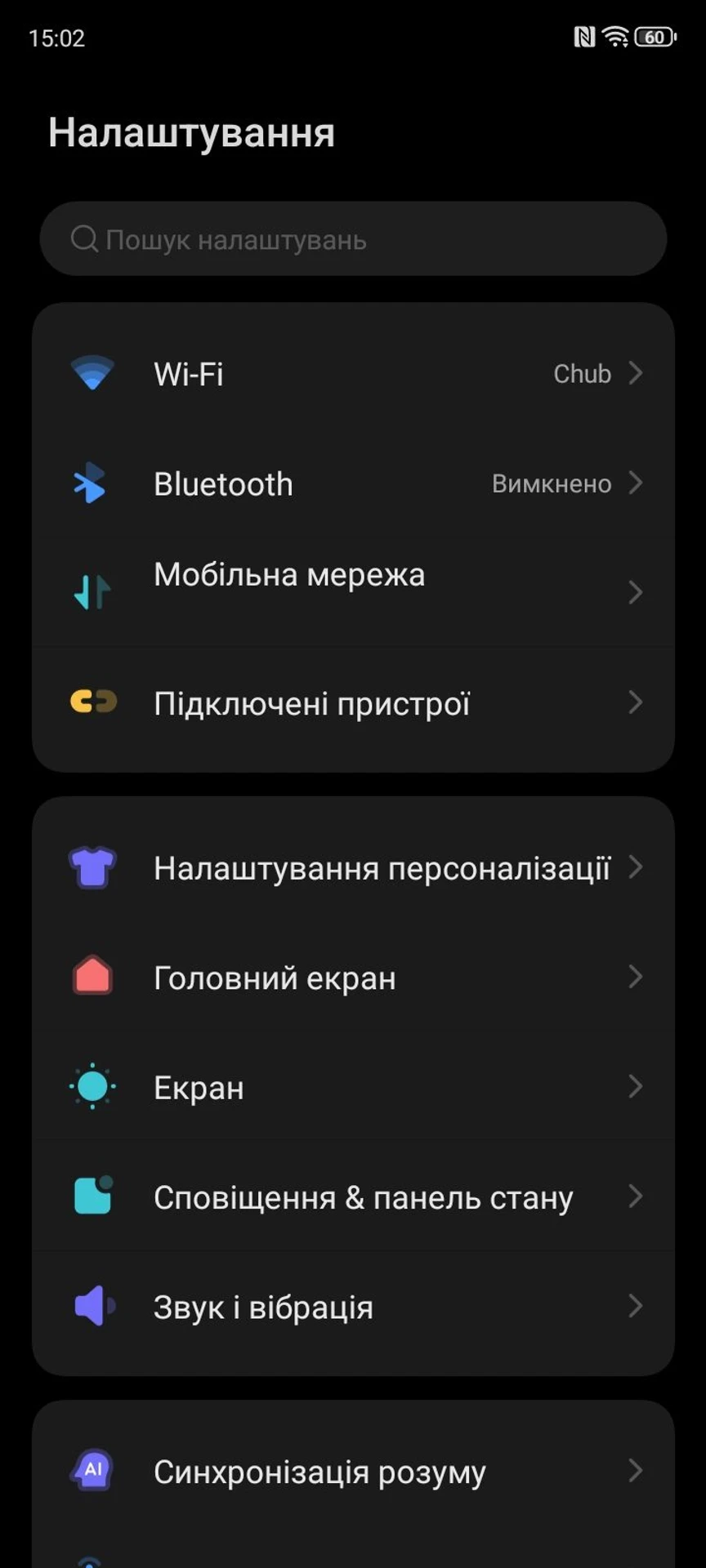The image size is (706, 1568).
Task: Open Wi-Fi settings
Action: click(x=353, y=373)
